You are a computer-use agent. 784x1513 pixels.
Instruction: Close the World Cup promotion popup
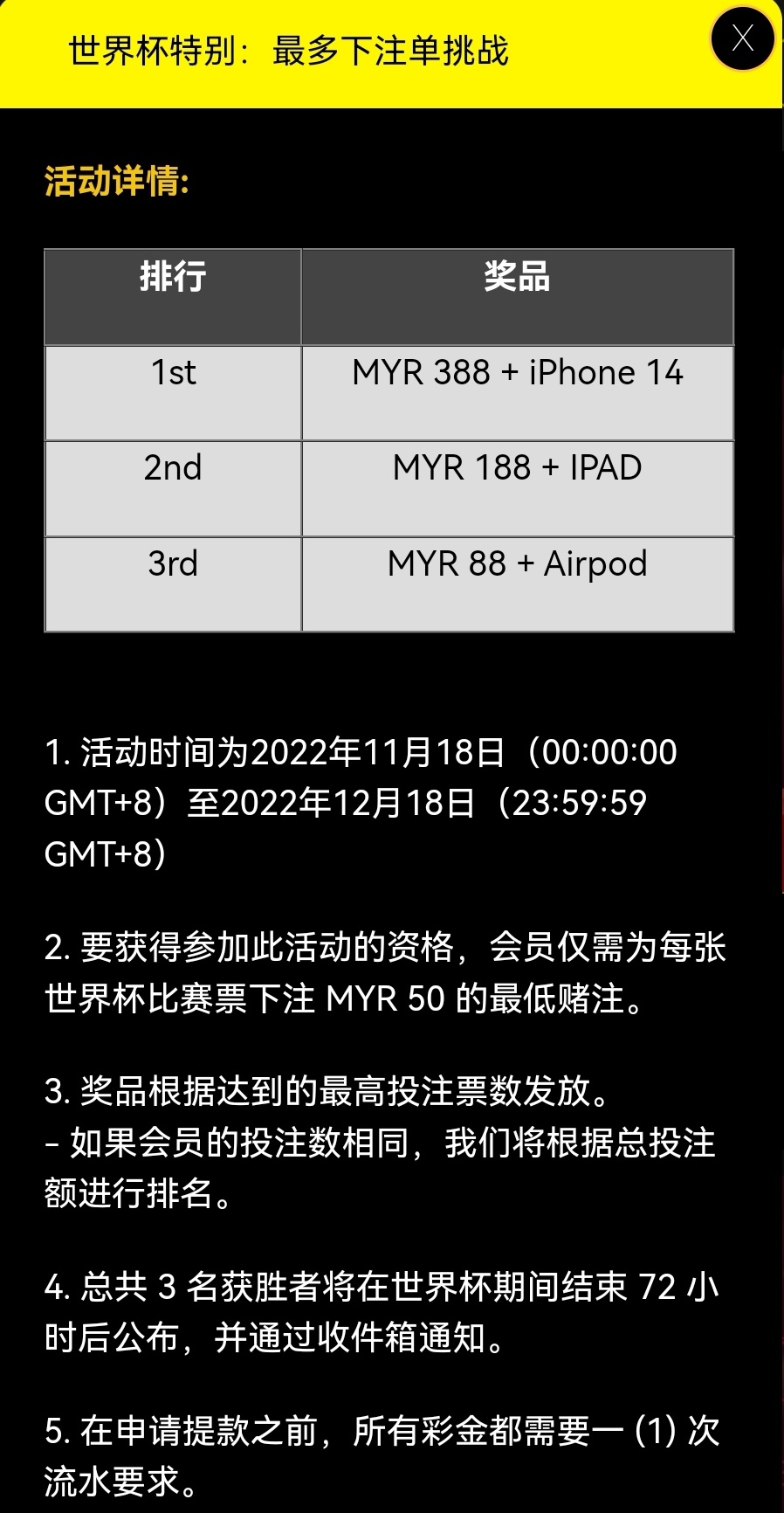(x=742, y=38)
